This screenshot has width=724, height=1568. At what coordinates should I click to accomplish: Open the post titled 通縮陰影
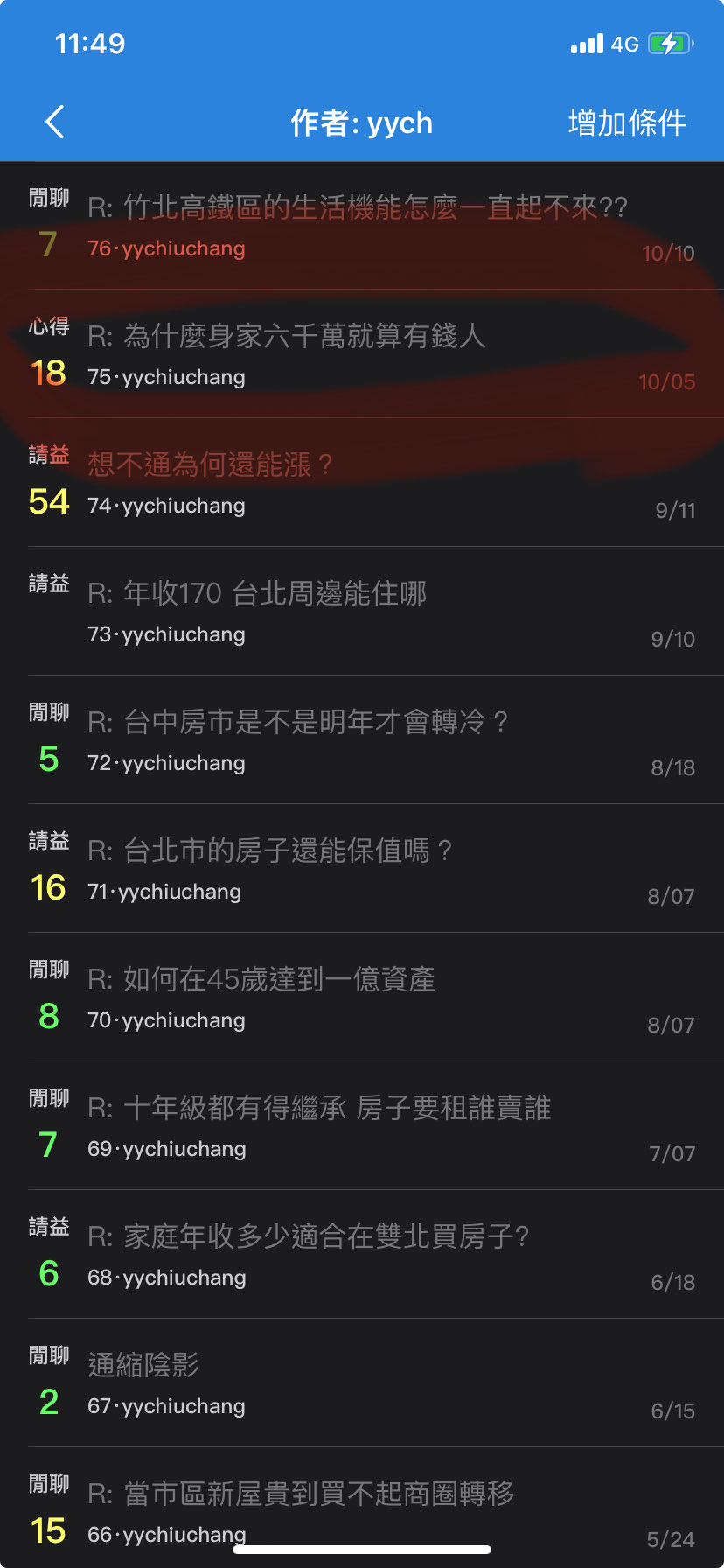click(x=143, y=1366)
